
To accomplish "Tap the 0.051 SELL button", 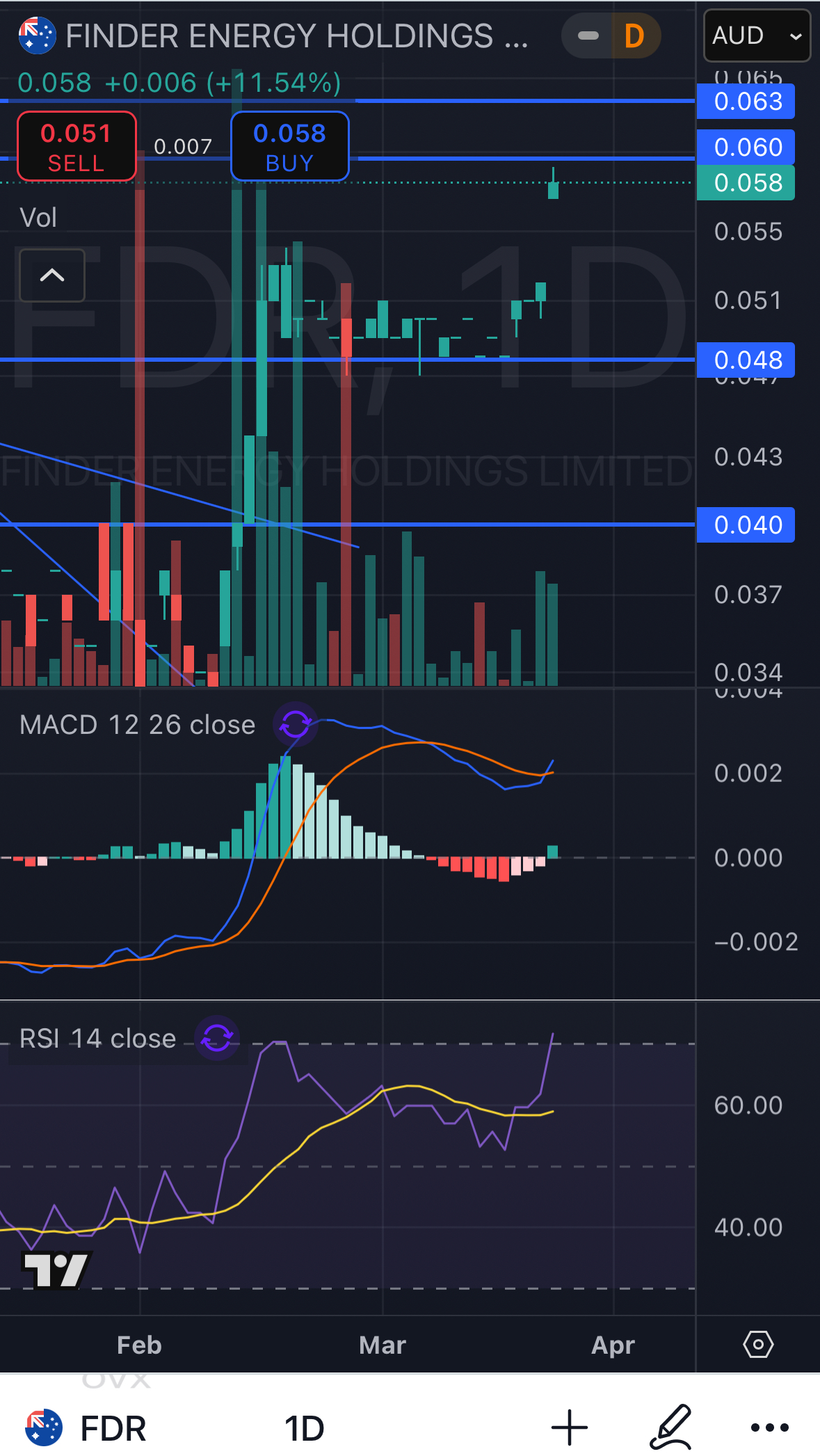I will [x=77, y=147].
